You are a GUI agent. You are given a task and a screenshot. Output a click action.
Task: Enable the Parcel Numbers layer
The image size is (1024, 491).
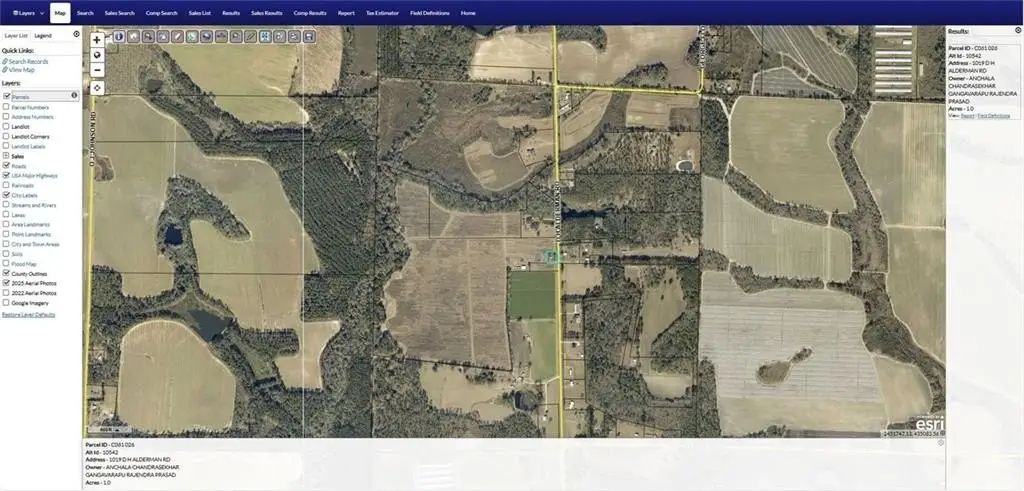7,106
